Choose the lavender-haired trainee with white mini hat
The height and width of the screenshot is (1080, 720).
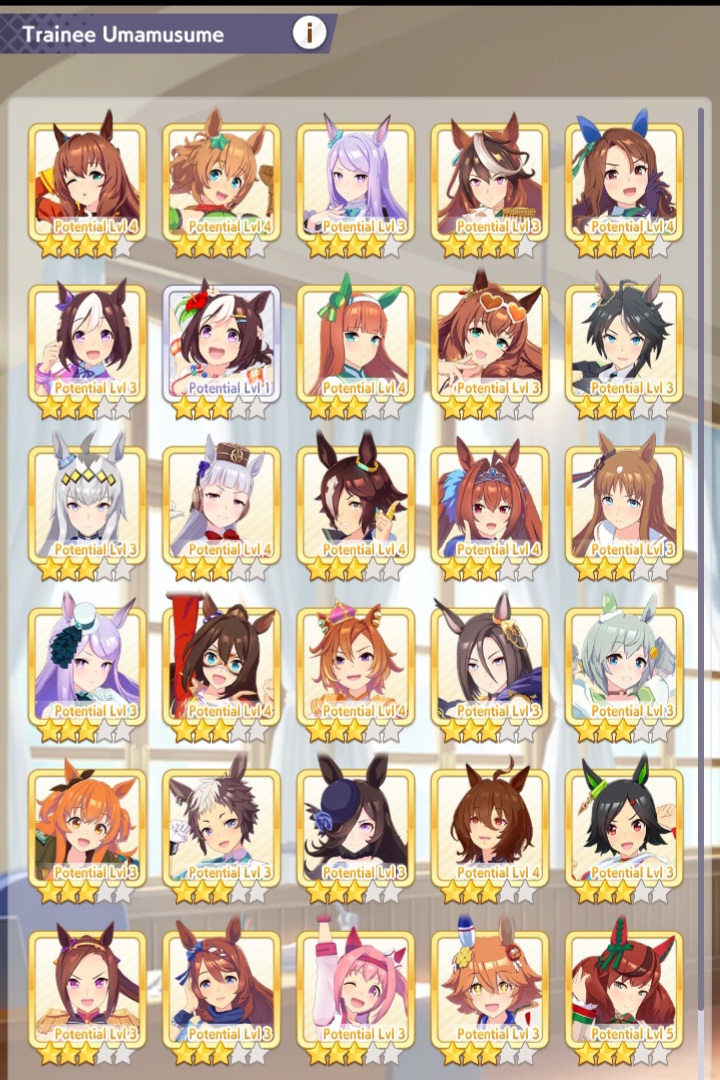[87, 665]
